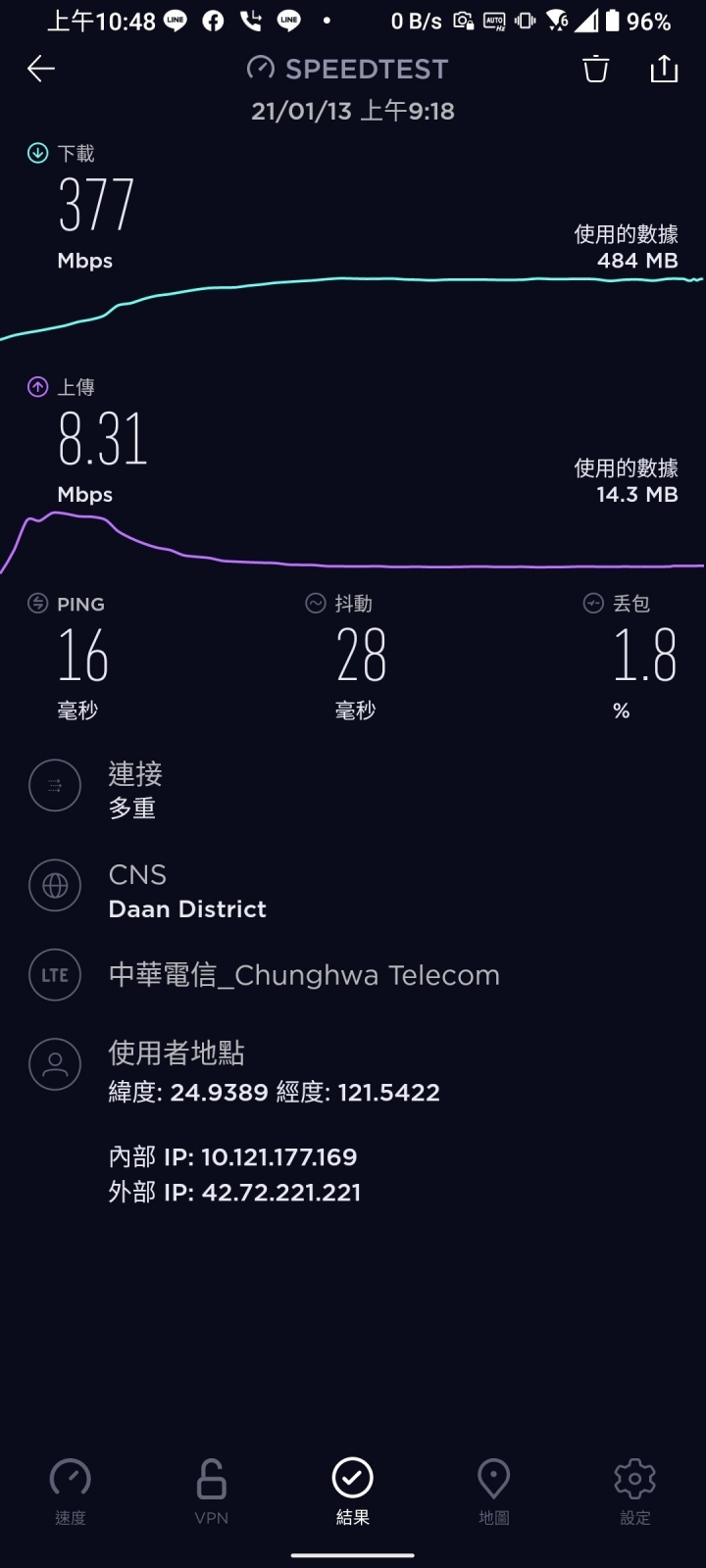Open the VPN tab
The height and width of the screenshot is (1568, 706).
point(212,1492)
